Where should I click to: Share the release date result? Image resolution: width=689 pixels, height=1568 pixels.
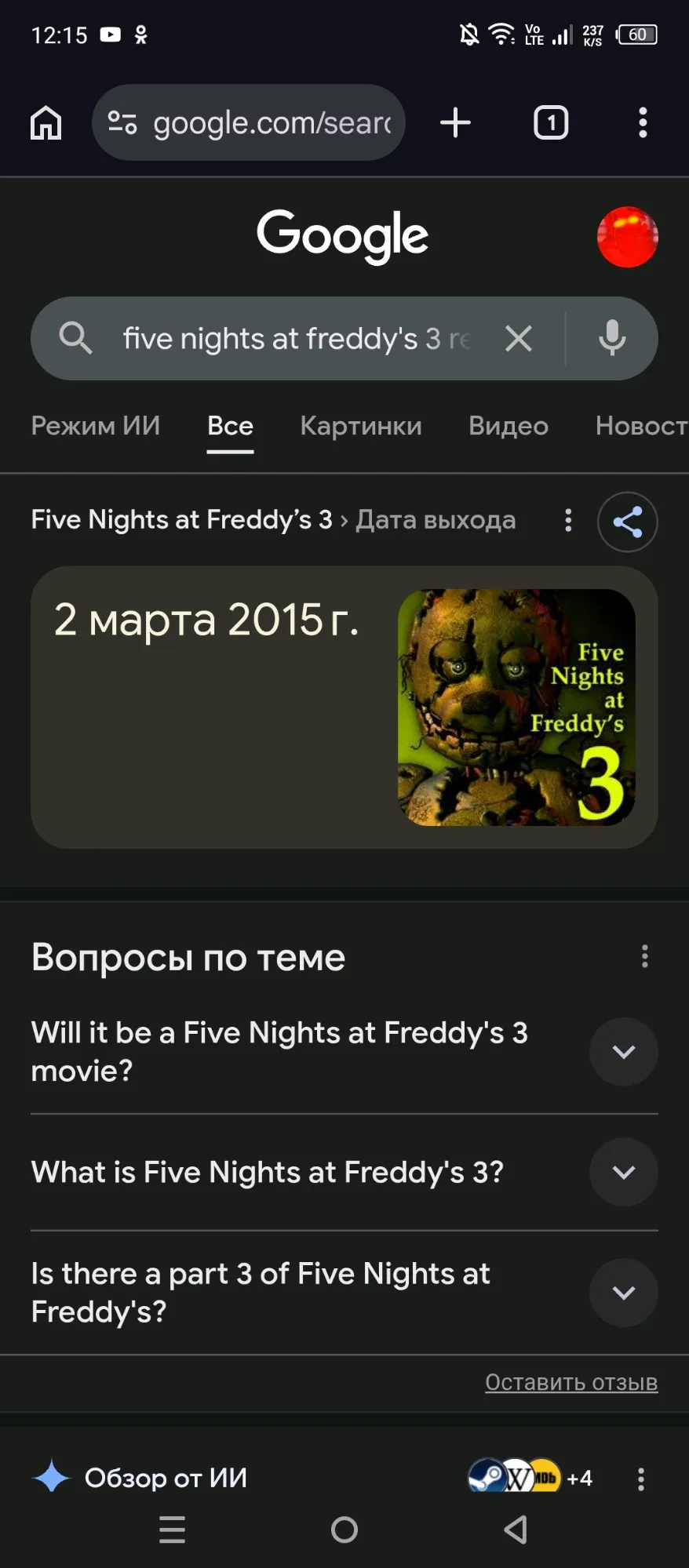tap(627, 522)
